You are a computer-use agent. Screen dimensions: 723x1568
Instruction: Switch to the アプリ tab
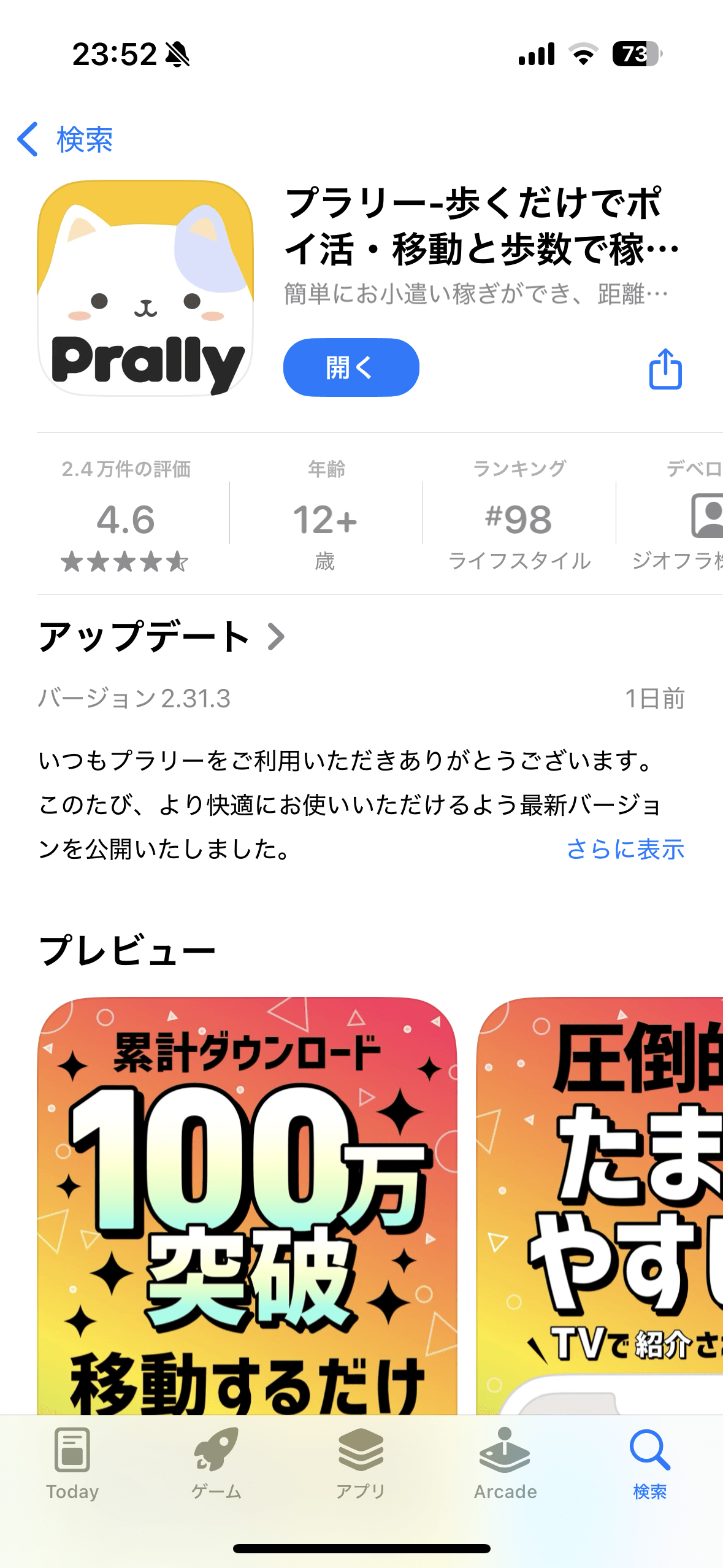tap(361, 1464)
